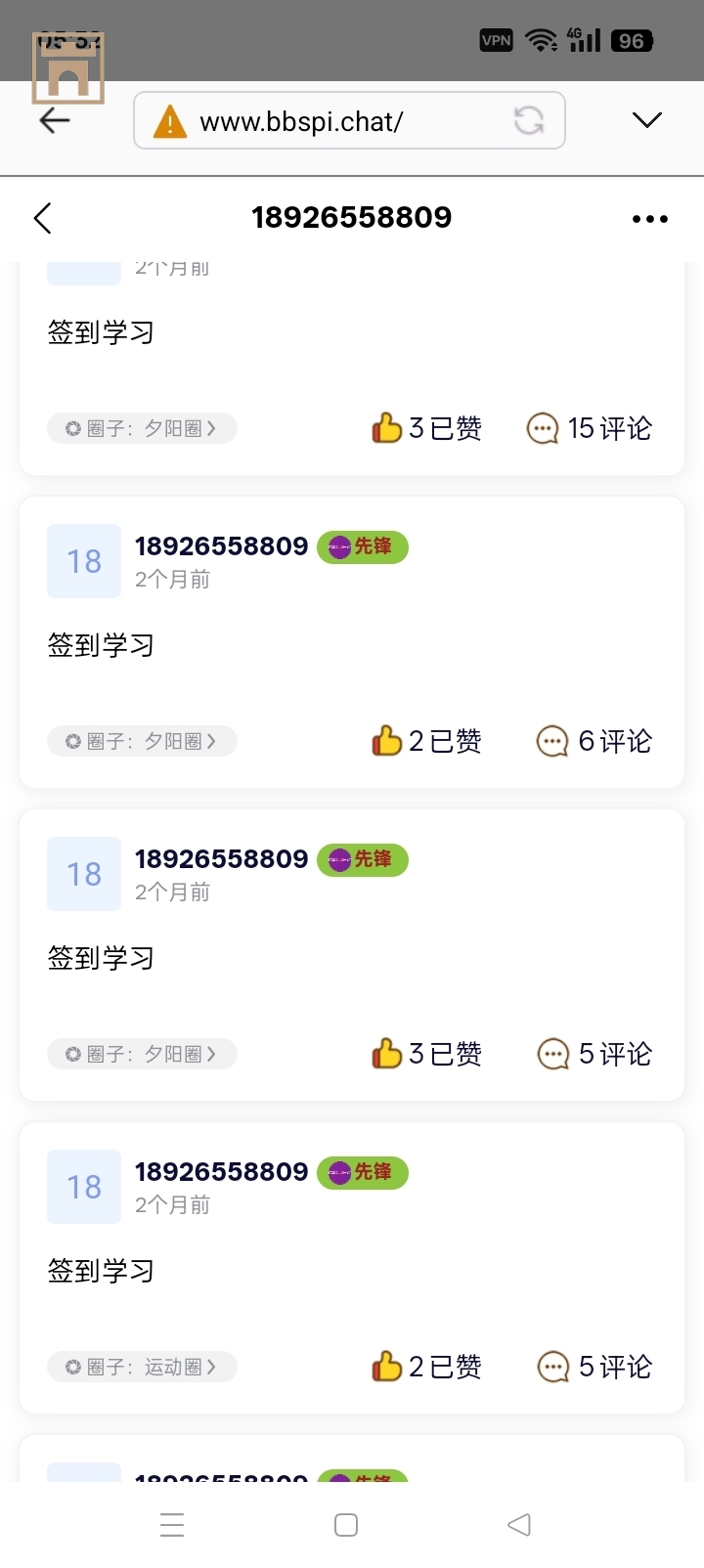704x1568 pixels.
Task: Tap 2已赞 on the 运动圈 post
Action: point(427,1367)
